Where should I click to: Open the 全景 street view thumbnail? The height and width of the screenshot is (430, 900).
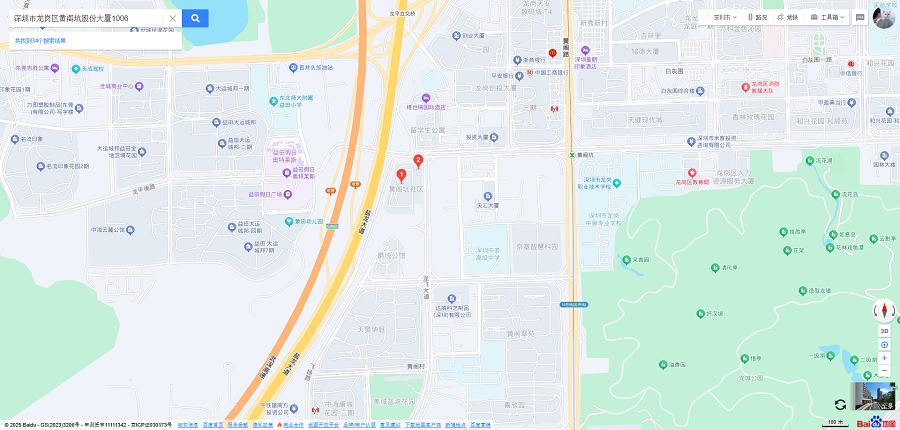tap(874, 397)
